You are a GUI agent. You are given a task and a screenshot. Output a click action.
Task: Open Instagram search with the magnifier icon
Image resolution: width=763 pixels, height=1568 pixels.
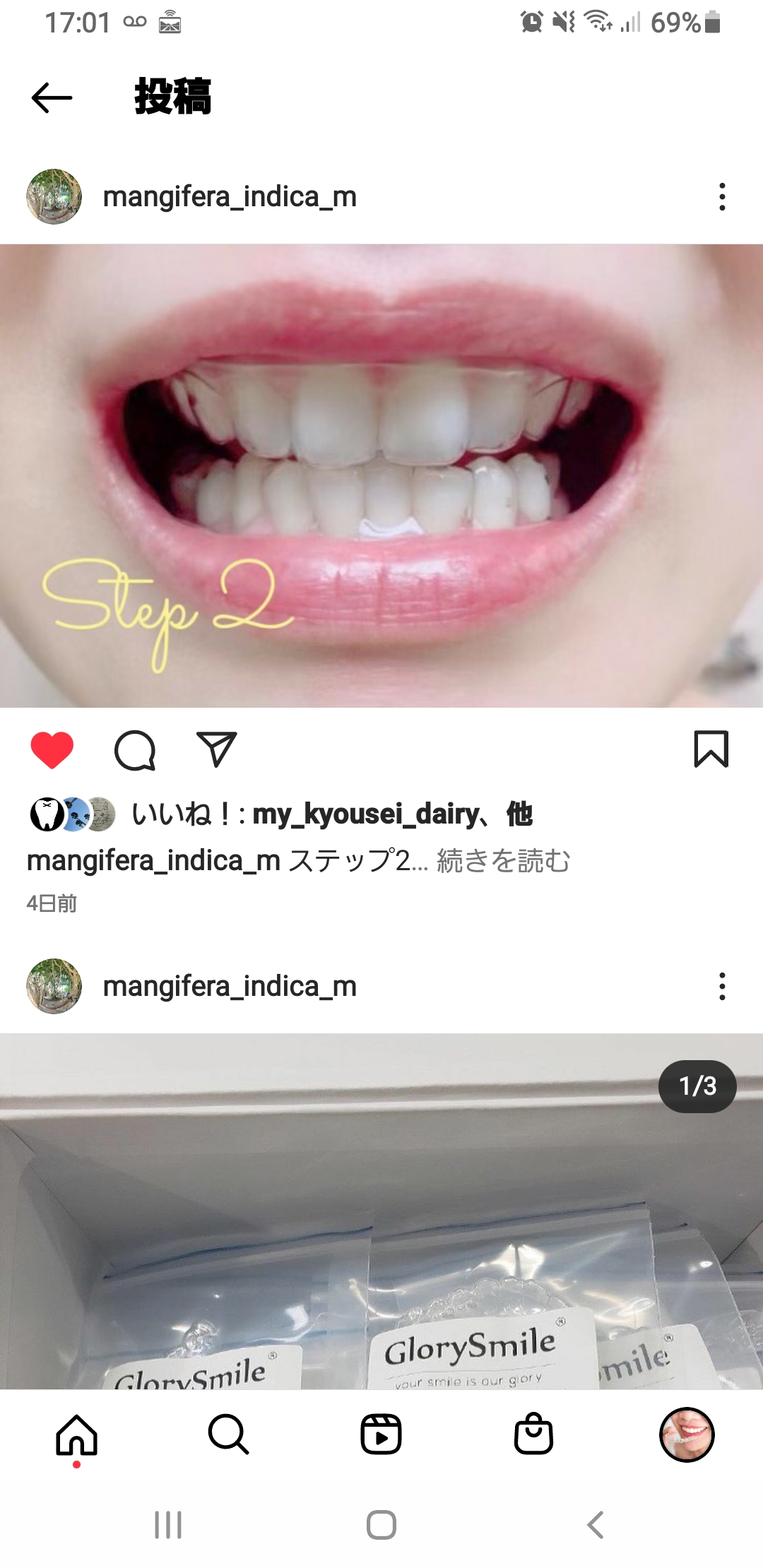tap(228, 1434)
